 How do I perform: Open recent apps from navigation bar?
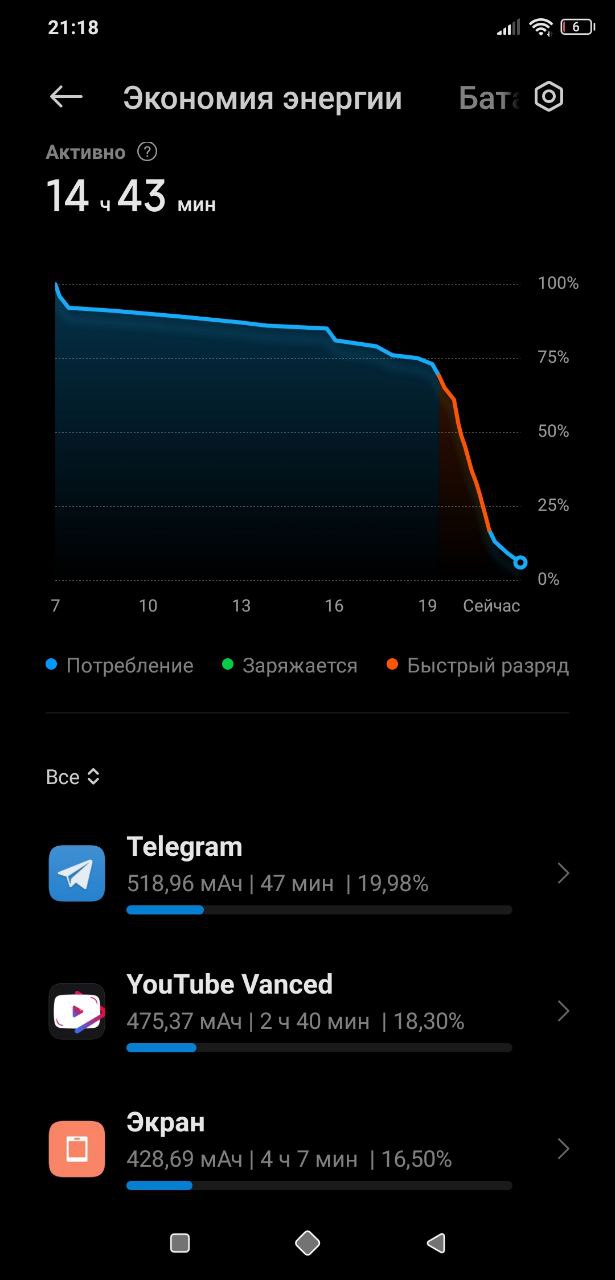point(180,1243)
